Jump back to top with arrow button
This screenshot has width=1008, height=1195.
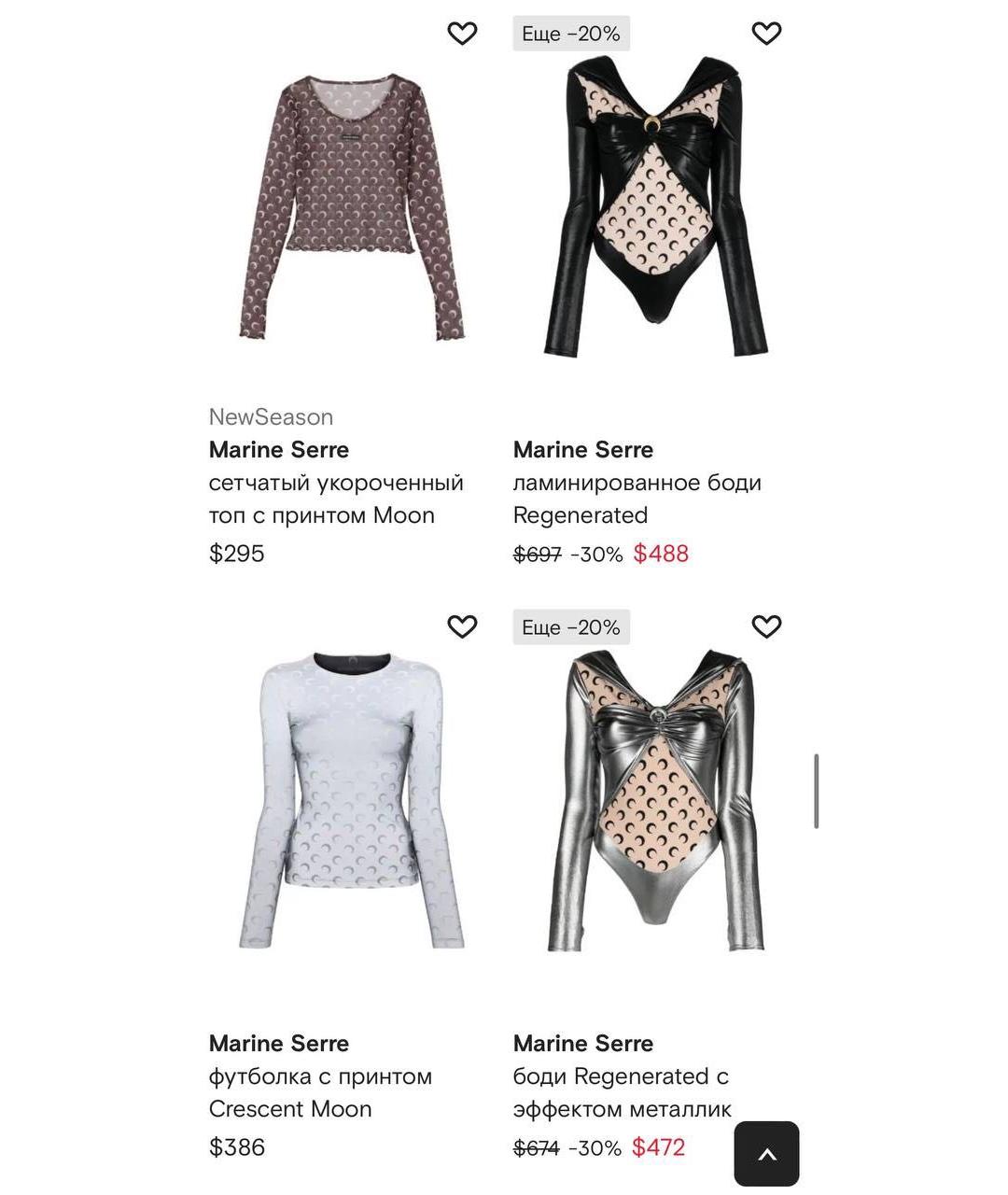[766, 1154]
